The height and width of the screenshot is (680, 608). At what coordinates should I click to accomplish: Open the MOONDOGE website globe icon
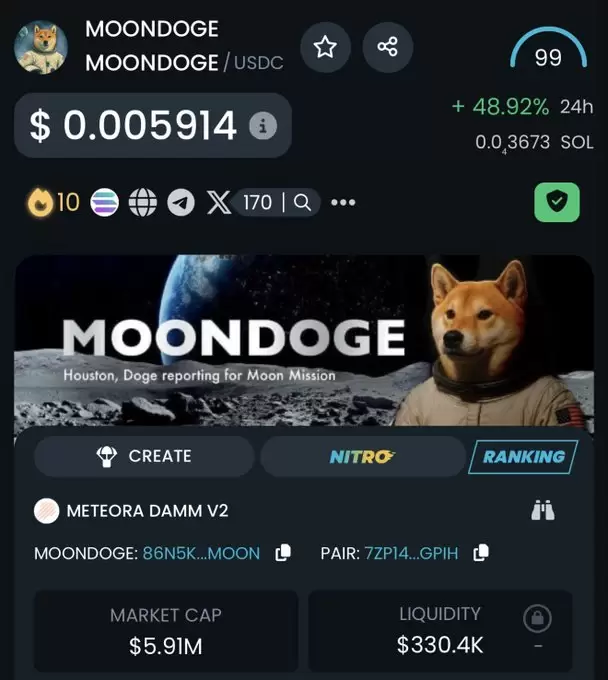click(x=143, y=203)
